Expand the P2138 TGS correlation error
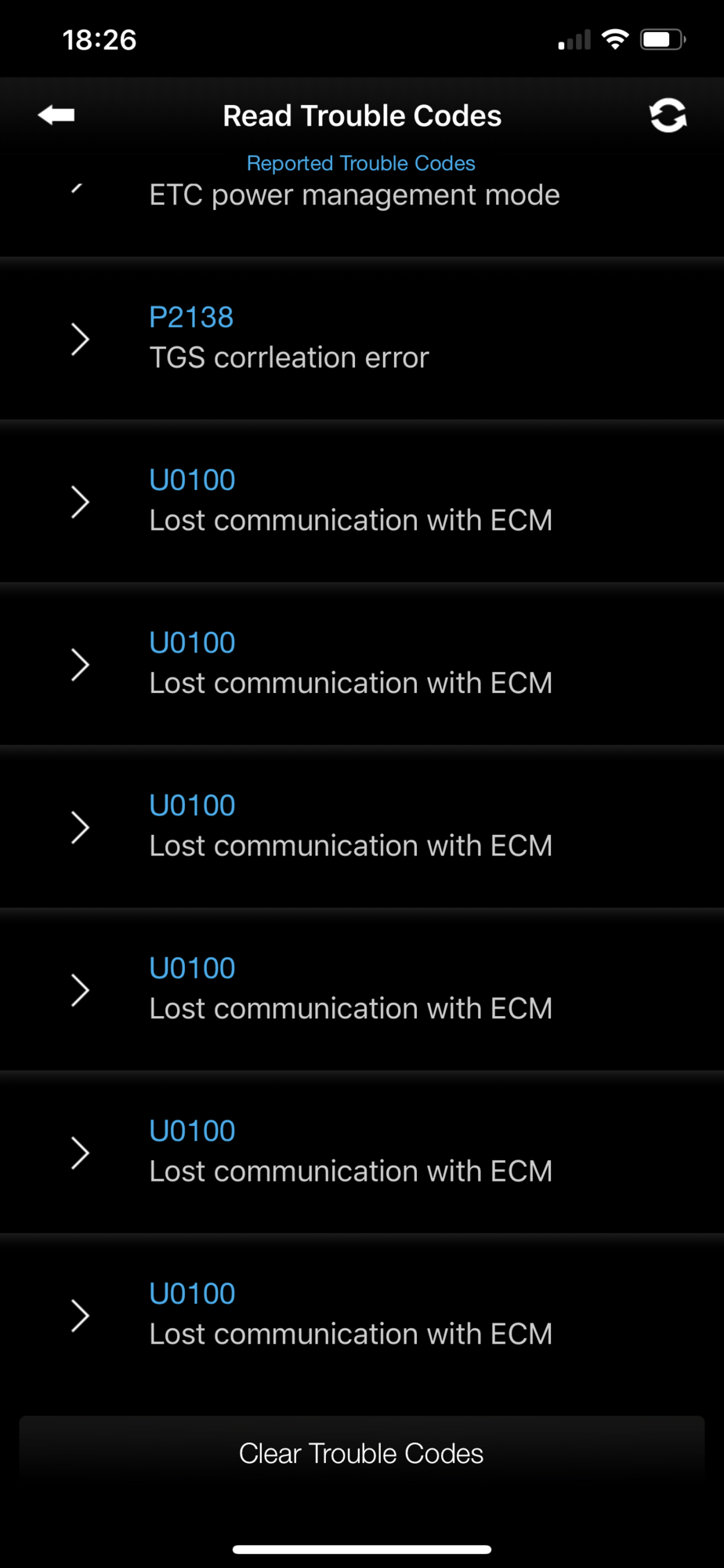The image size is (724, 1568). 80,339
